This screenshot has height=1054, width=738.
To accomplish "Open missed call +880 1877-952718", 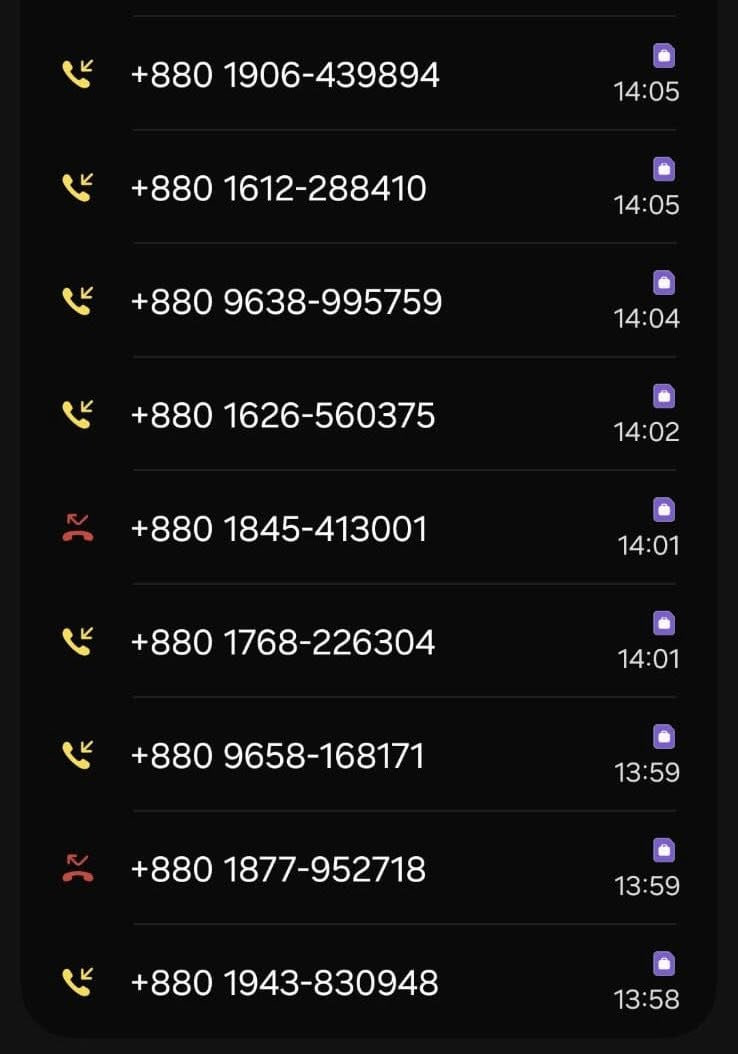I will point(278,869).
